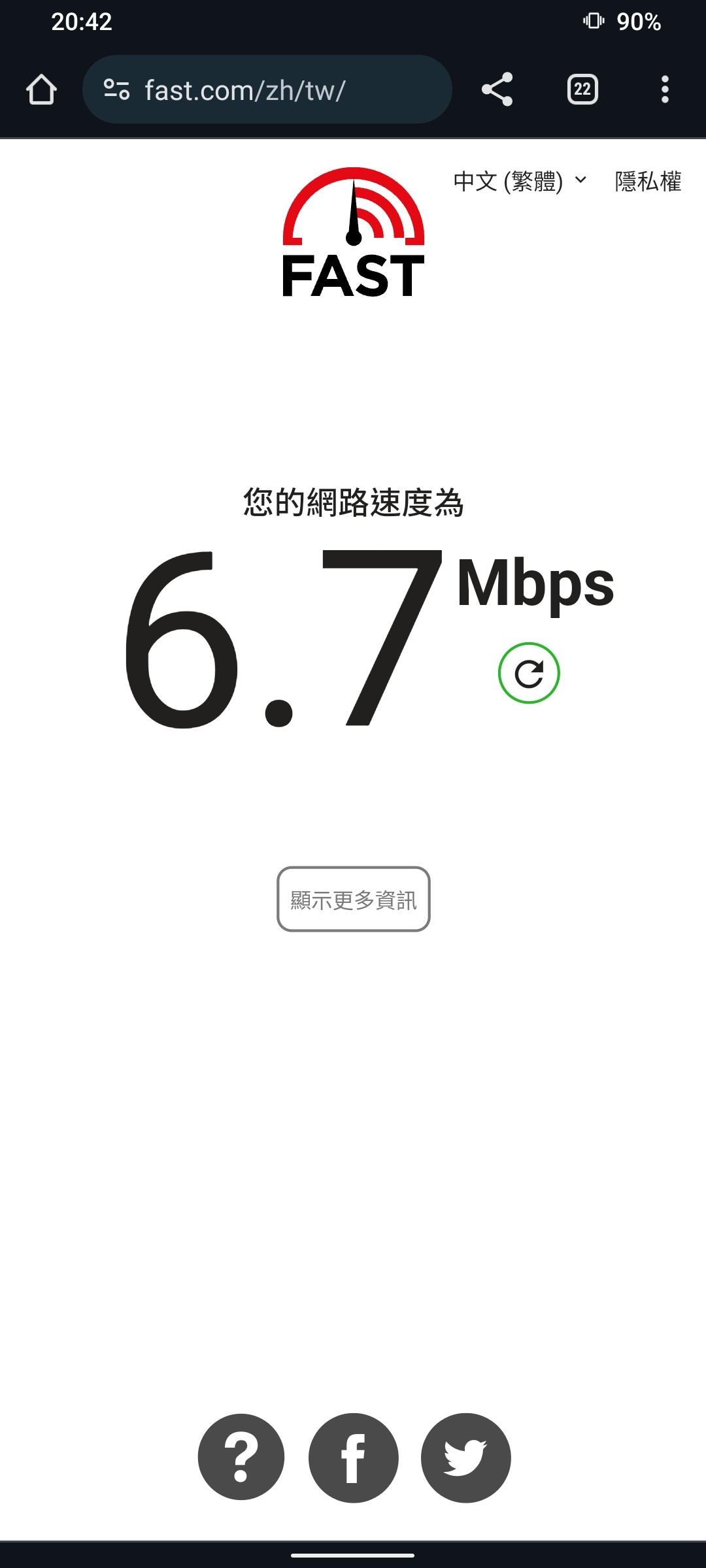Go to the browser home page

tap(41, 90)
